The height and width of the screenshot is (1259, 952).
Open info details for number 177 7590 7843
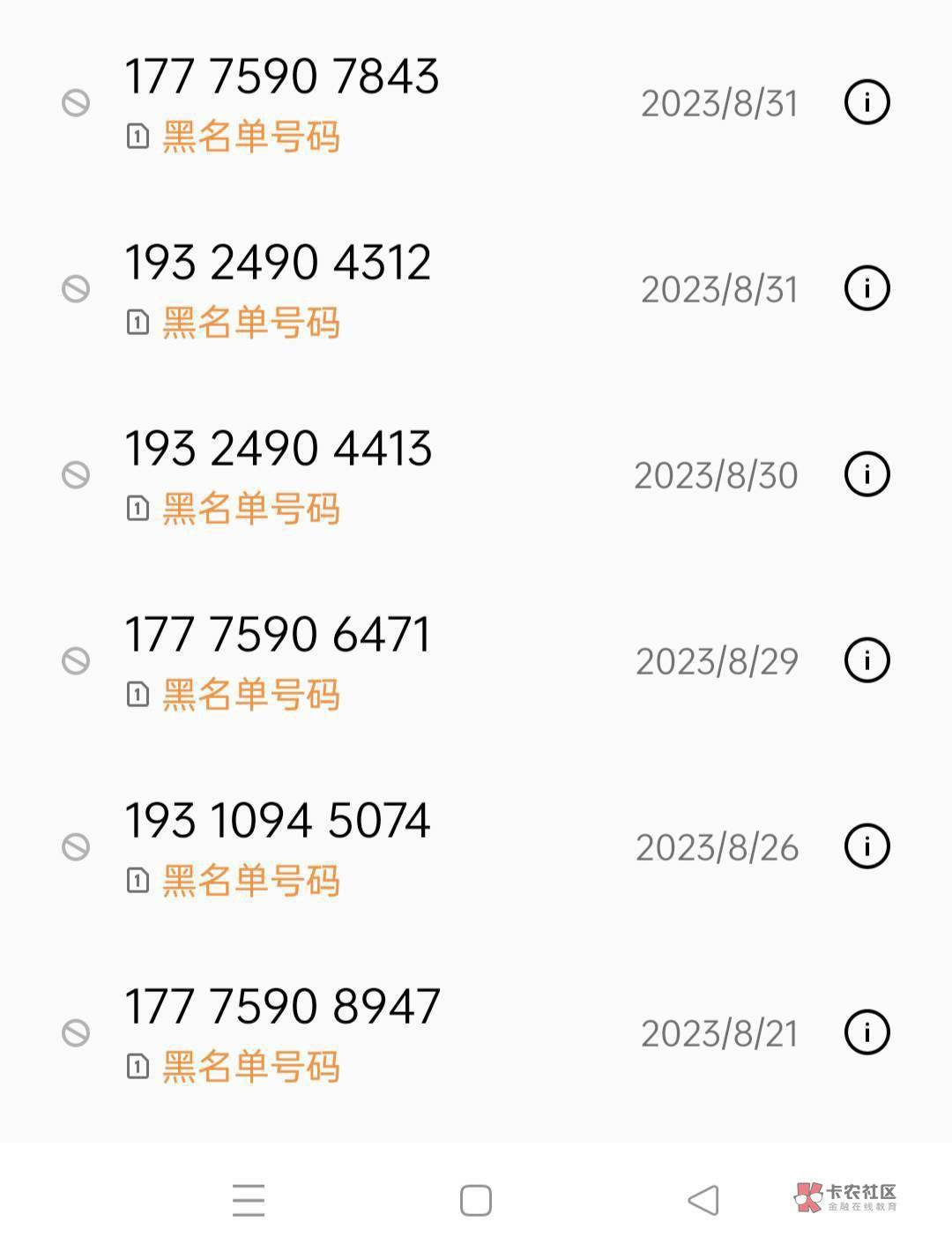click(867, 103)
